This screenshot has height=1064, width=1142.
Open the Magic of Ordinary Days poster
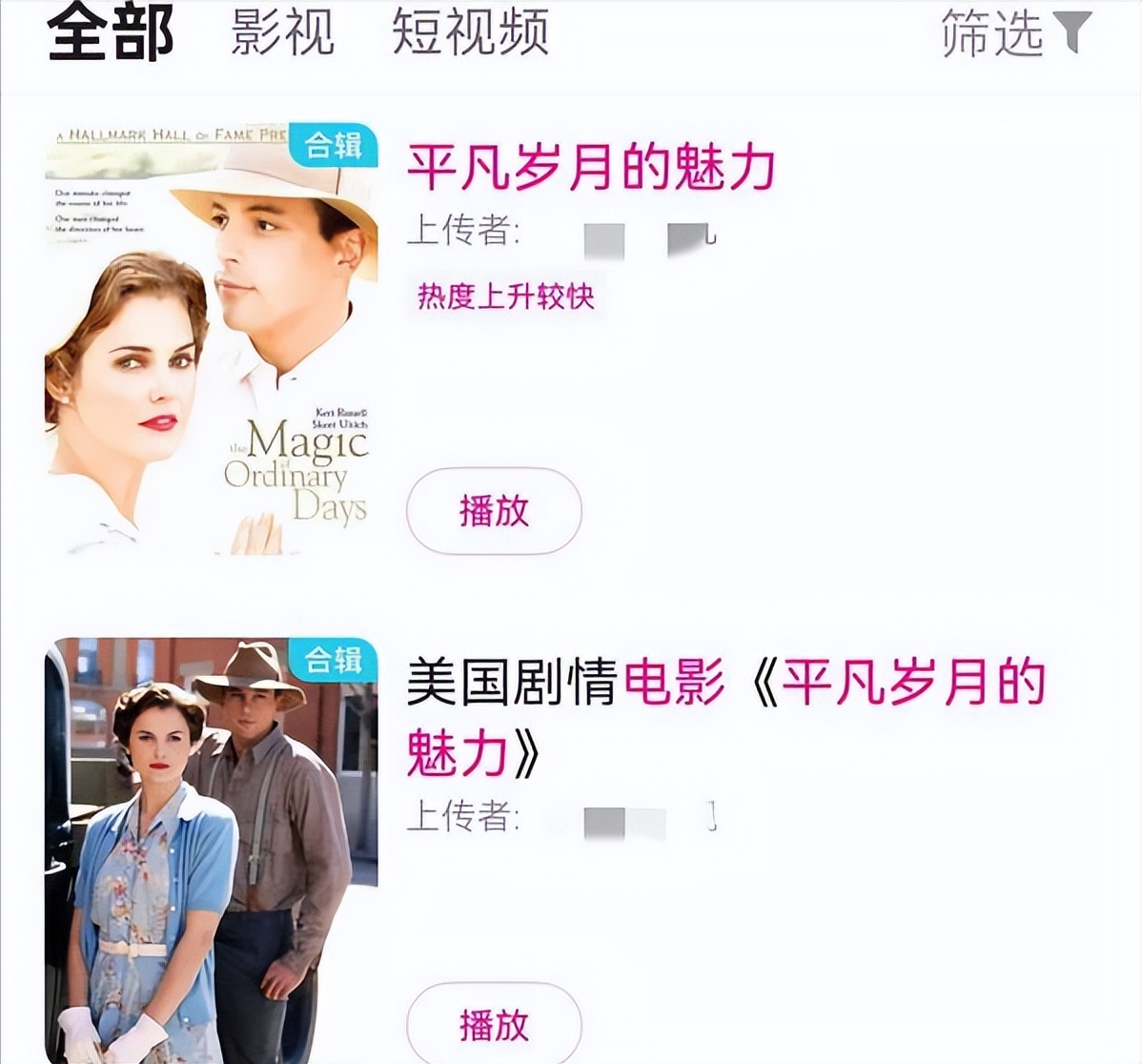212,339
